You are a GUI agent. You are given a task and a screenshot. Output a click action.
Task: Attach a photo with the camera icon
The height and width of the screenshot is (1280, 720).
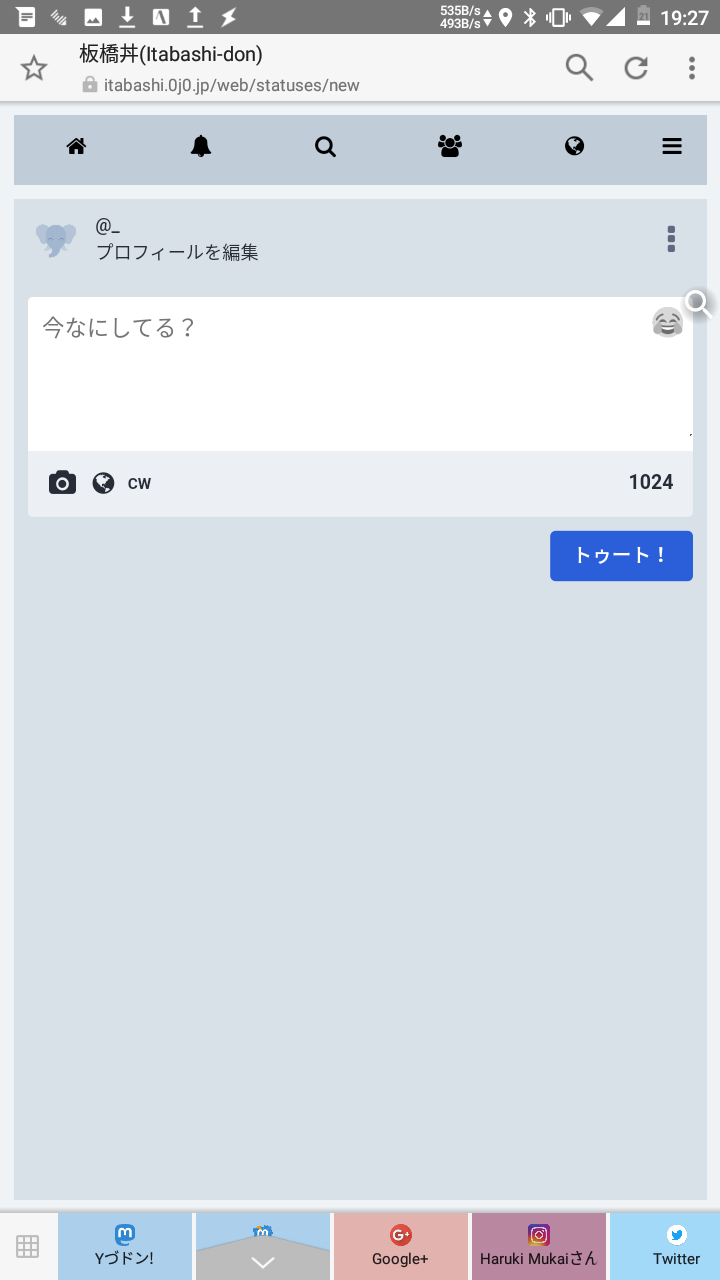pyautogui.click(x=62, y=483)
